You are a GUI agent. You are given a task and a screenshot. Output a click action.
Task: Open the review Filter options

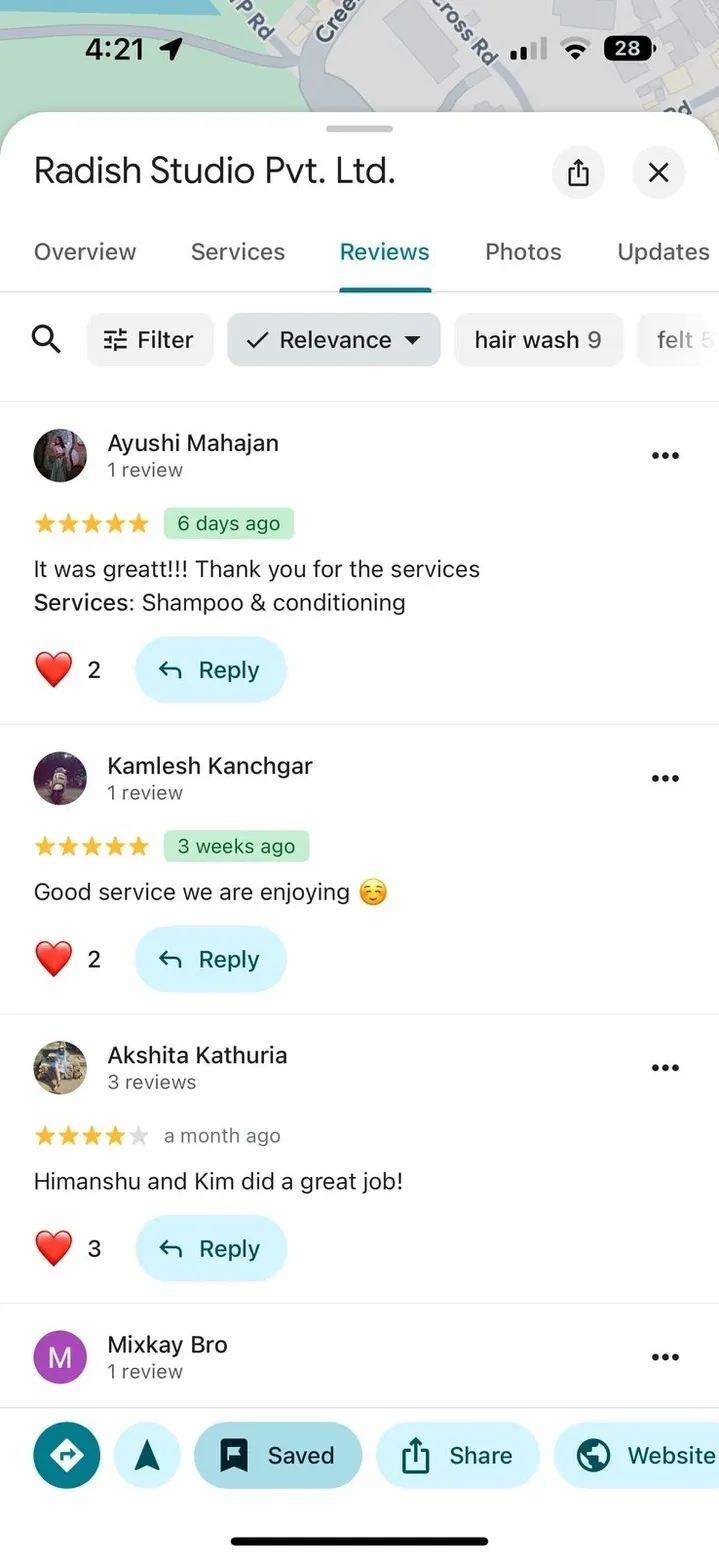150,340
